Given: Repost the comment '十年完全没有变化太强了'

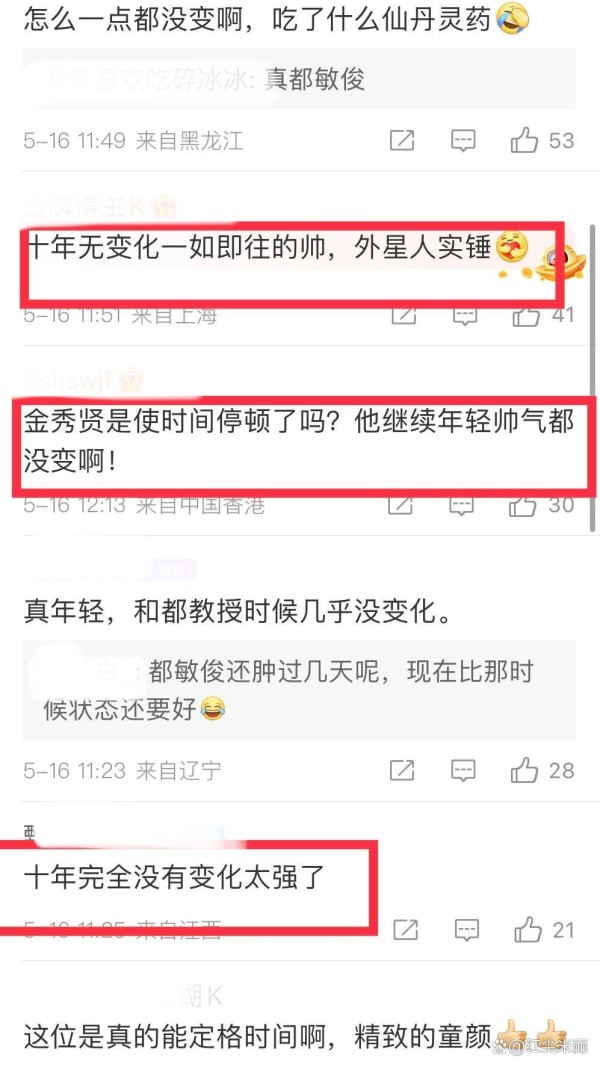Looking at the screenshot, I should pyautogui.click(x=405, y=930).
